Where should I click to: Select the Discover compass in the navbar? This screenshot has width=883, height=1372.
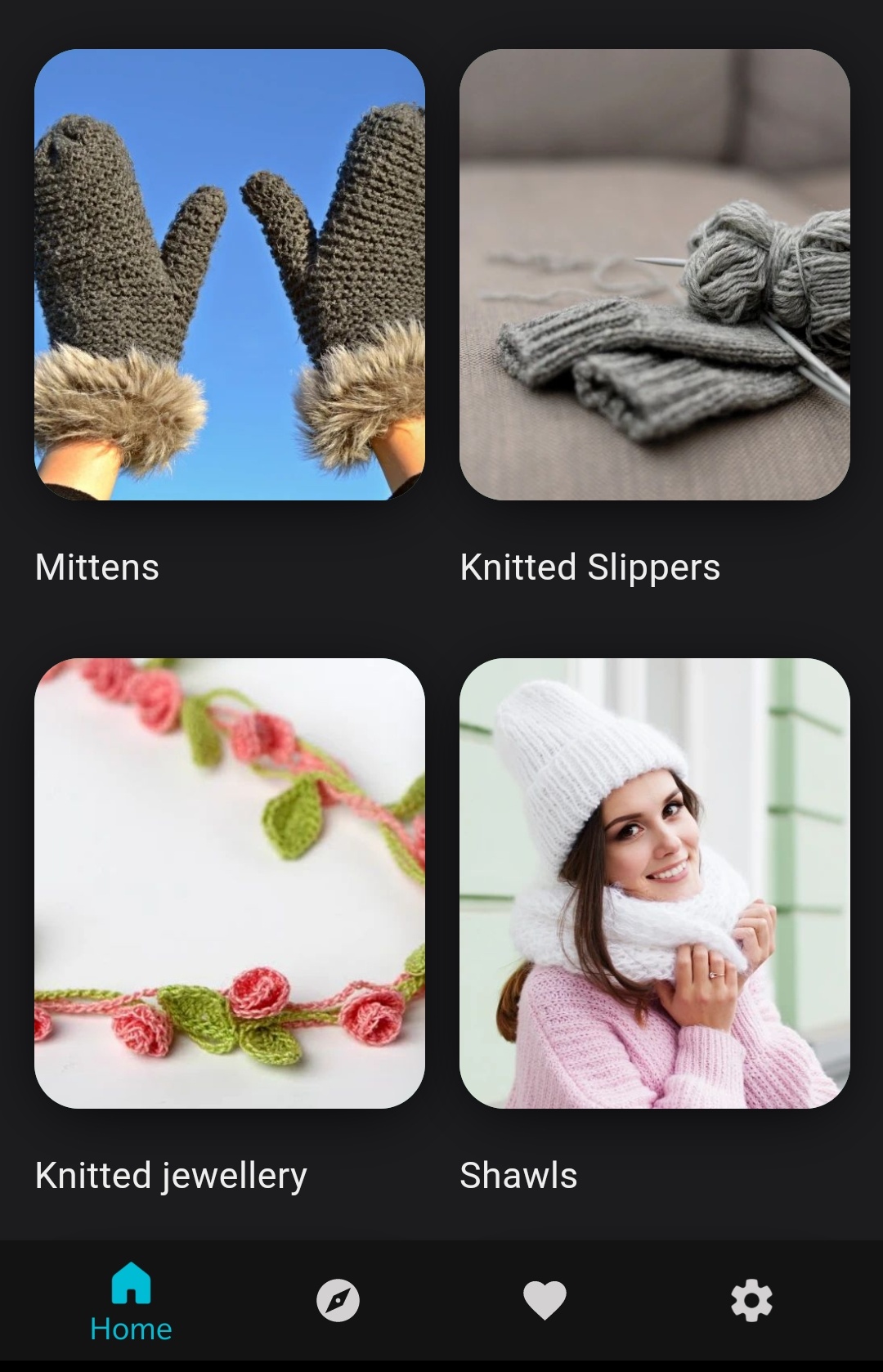[337, 1302]
